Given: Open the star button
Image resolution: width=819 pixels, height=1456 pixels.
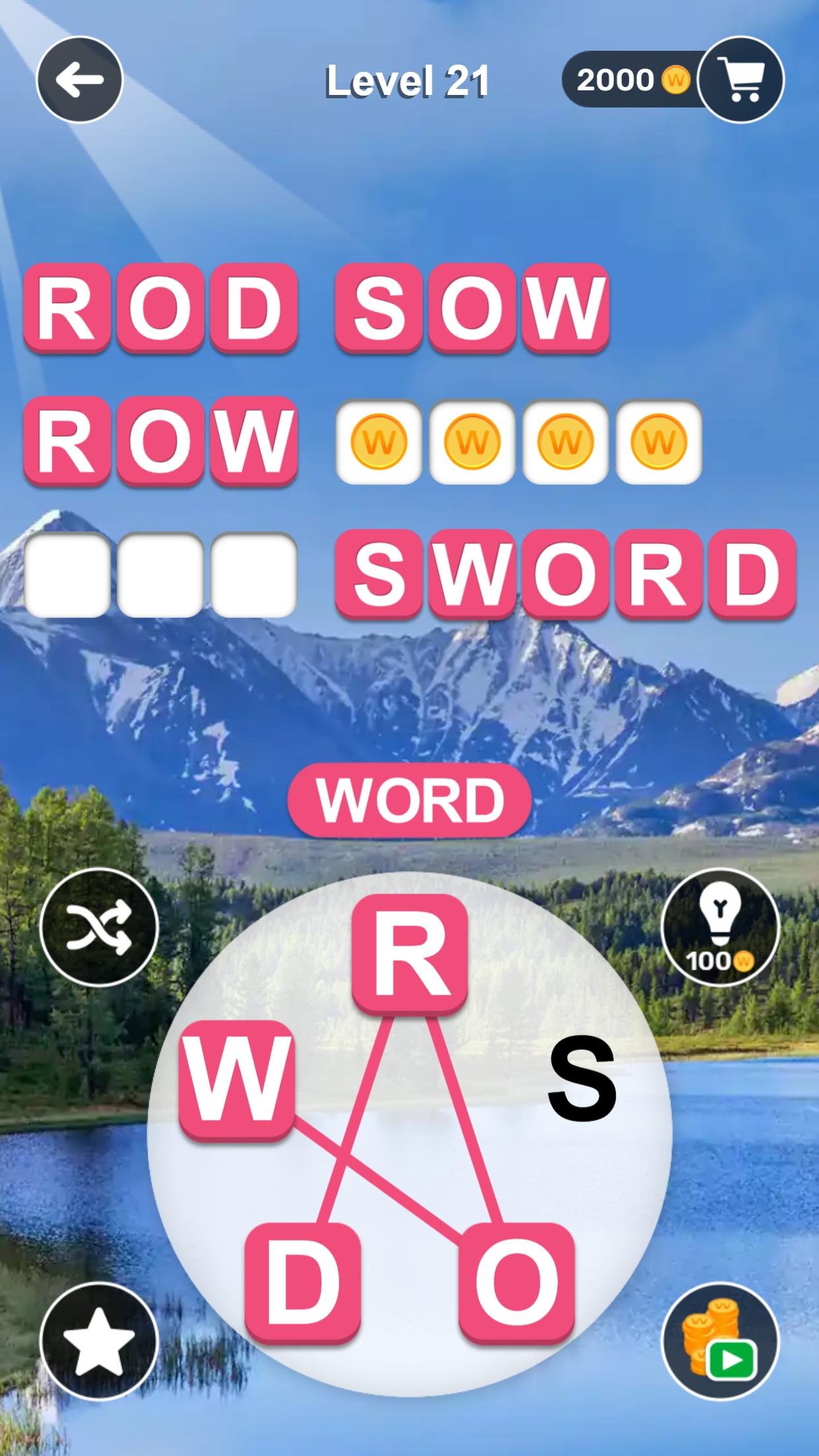Looking at the screenshot, I should 99,1341.
